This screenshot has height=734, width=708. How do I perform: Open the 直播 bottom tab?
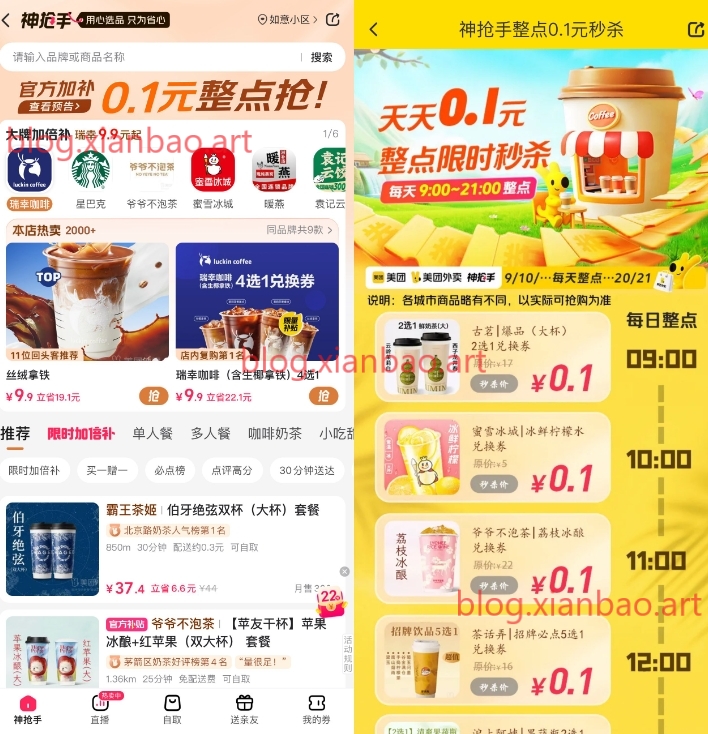(100, 709)
